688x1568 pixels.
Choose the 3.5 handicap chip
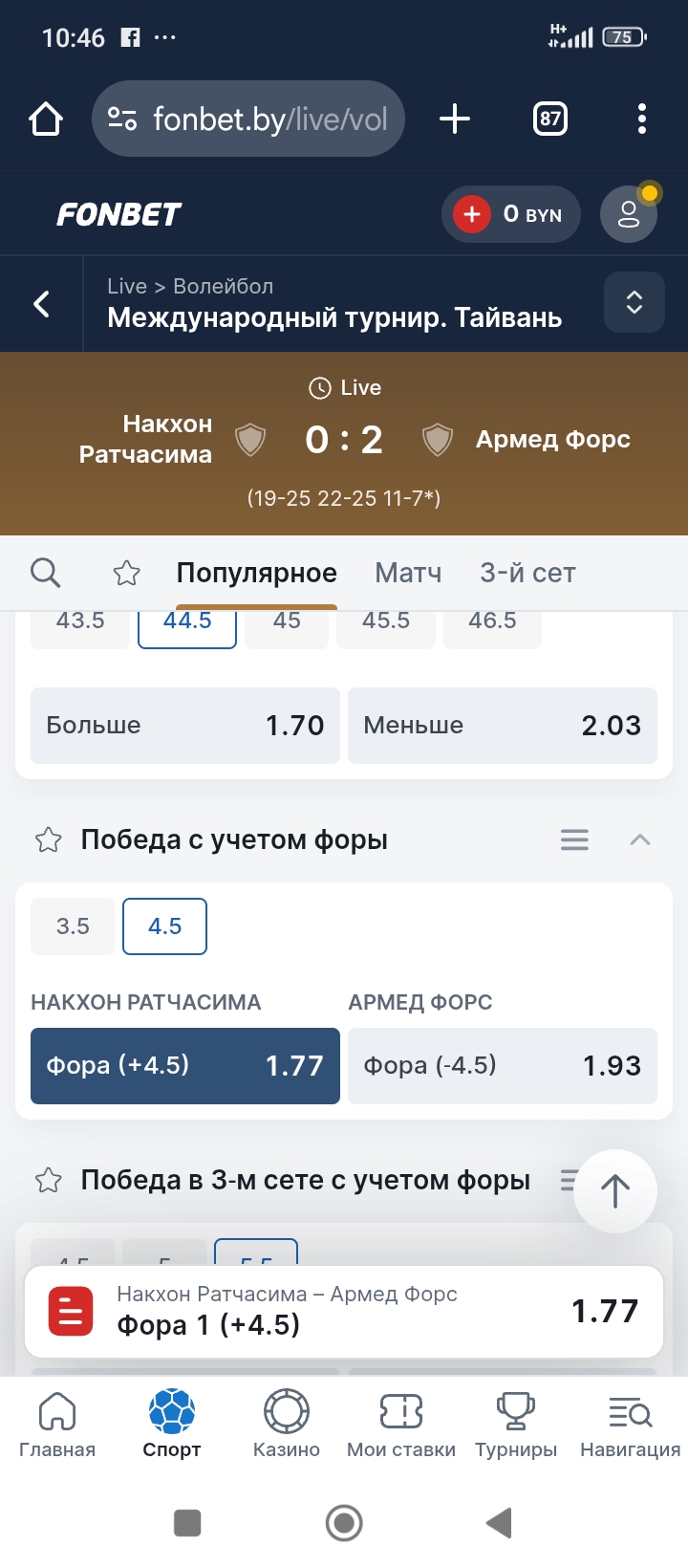click(73, 926)
